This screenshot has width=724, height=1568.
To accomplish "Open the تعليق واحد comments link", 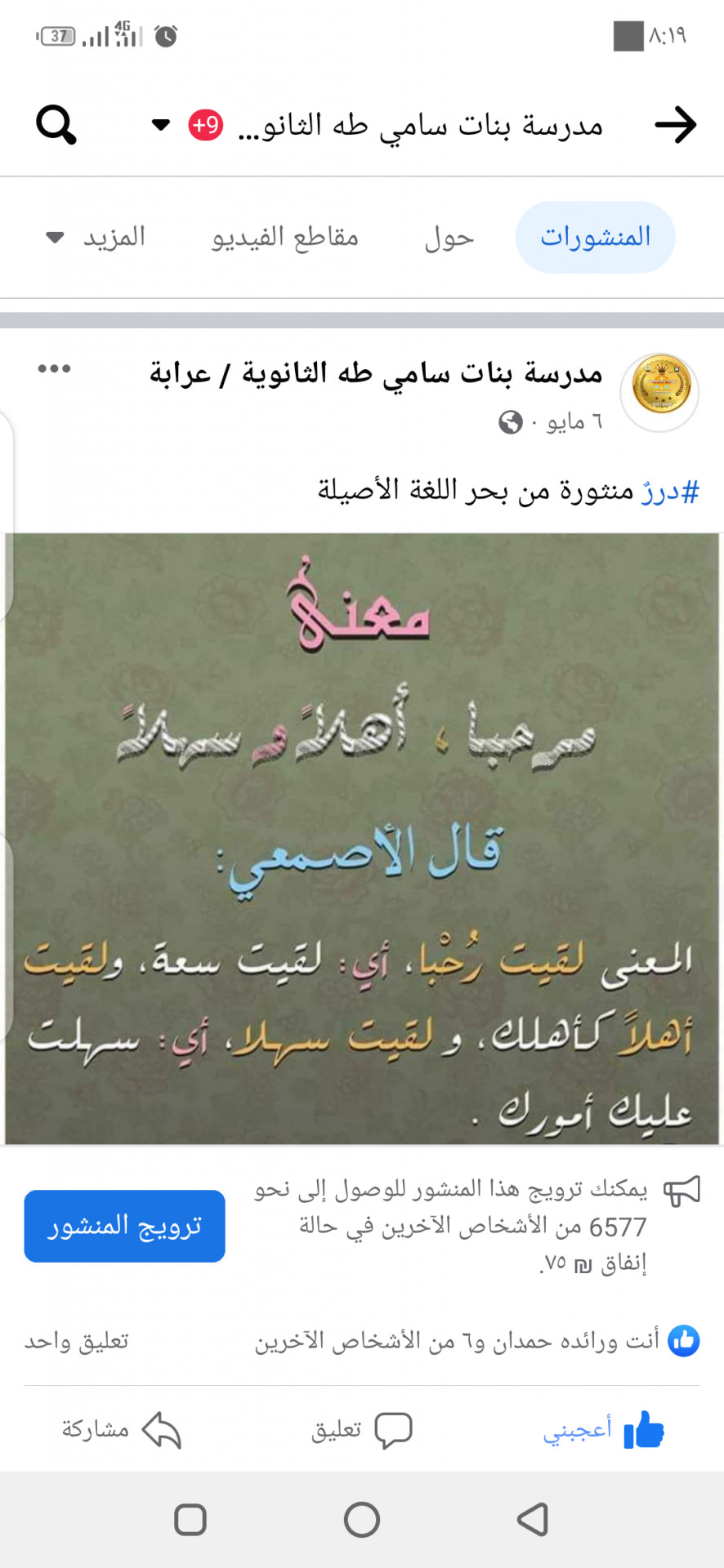I will (76, 1341).
